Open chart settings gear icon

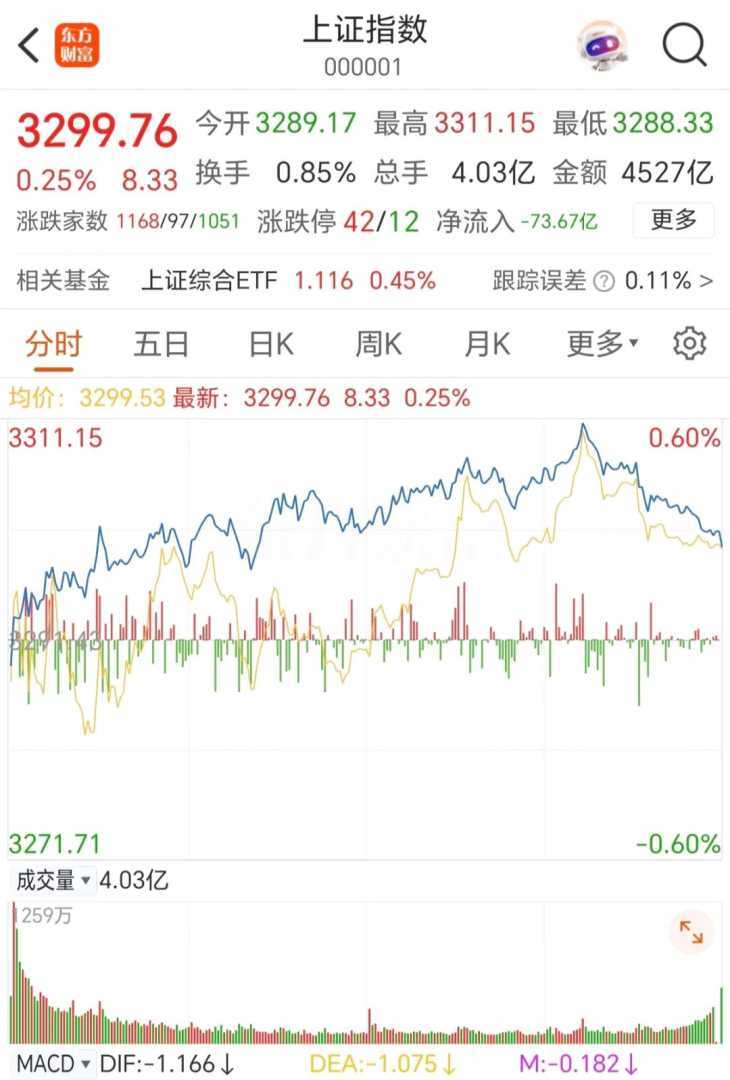point(690,344)
